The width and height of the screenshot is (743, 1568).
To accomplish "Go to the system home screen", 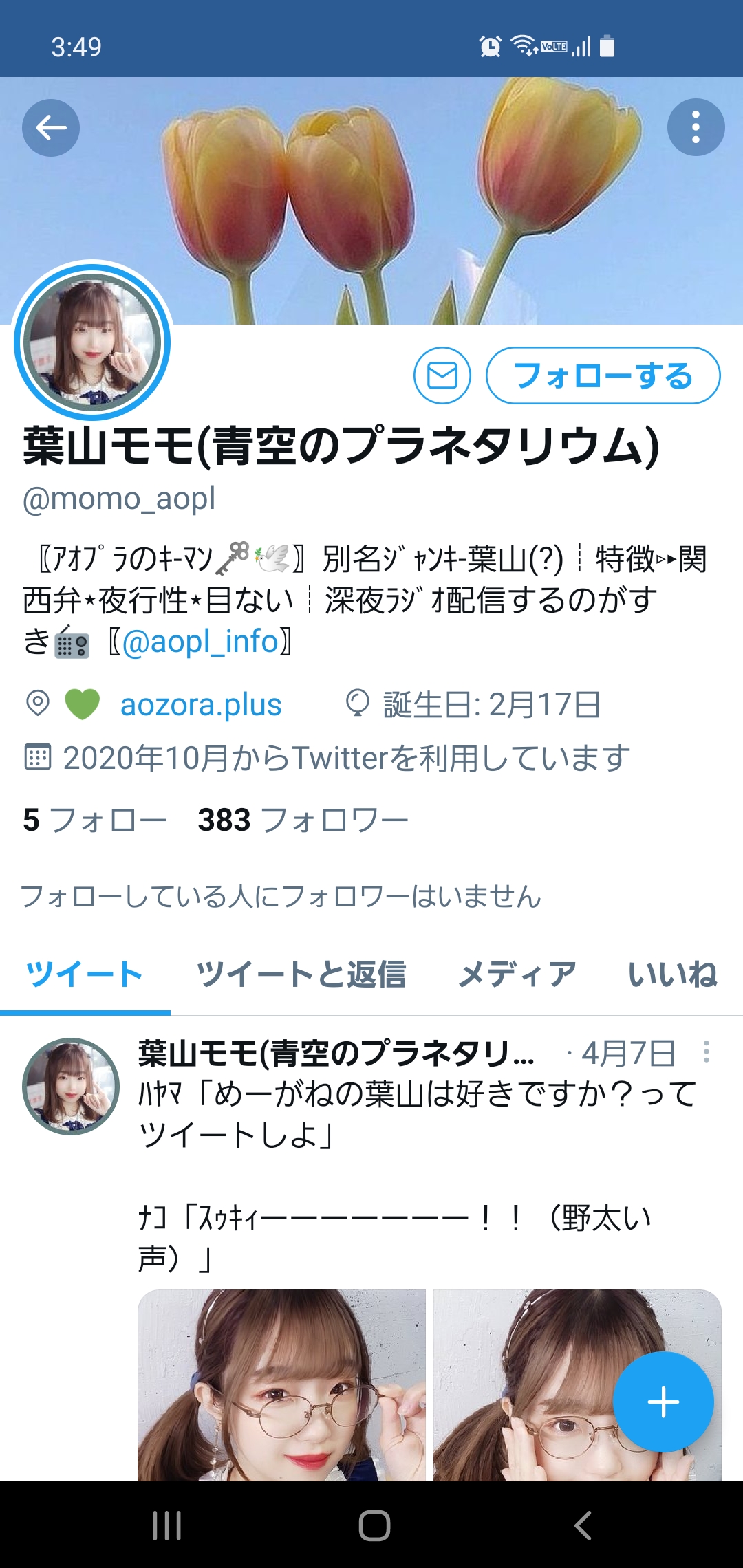I will [x=374, y=1525].
